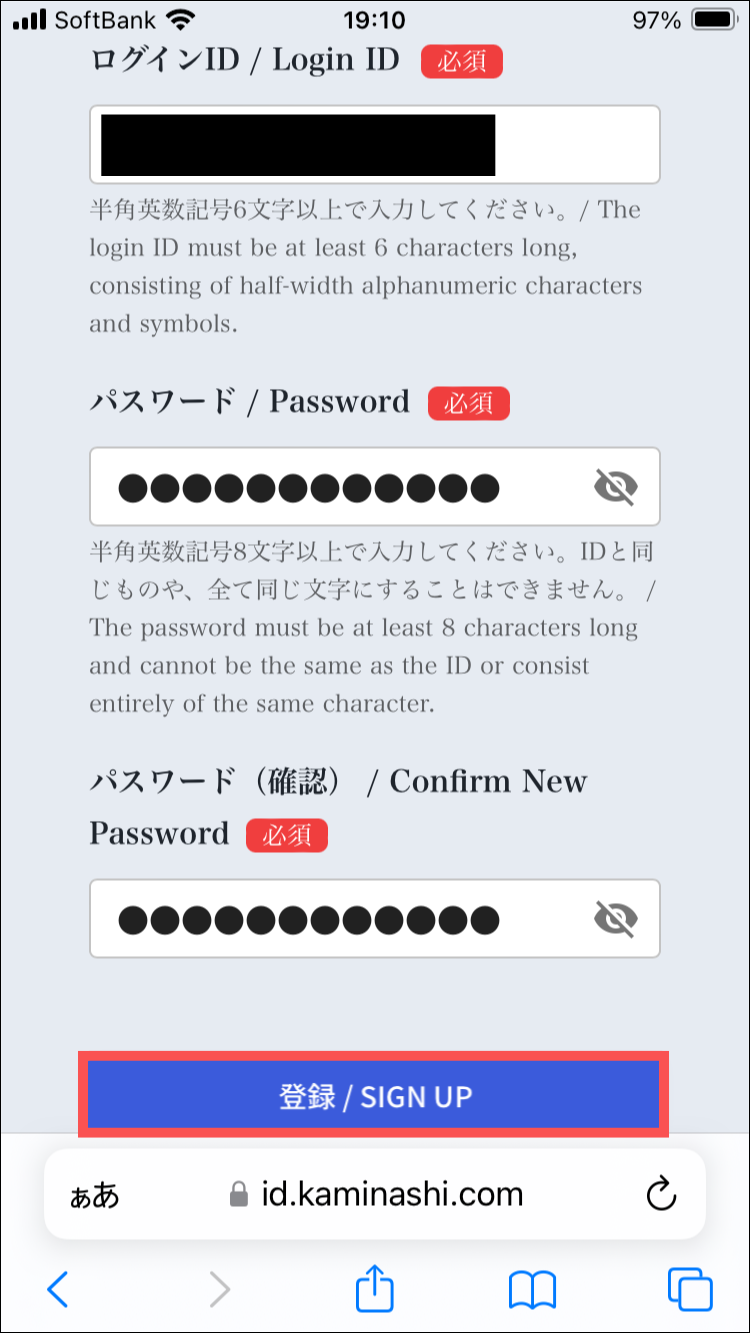
Task: Go back to the previous page
Action: [x=58, y=1290]
